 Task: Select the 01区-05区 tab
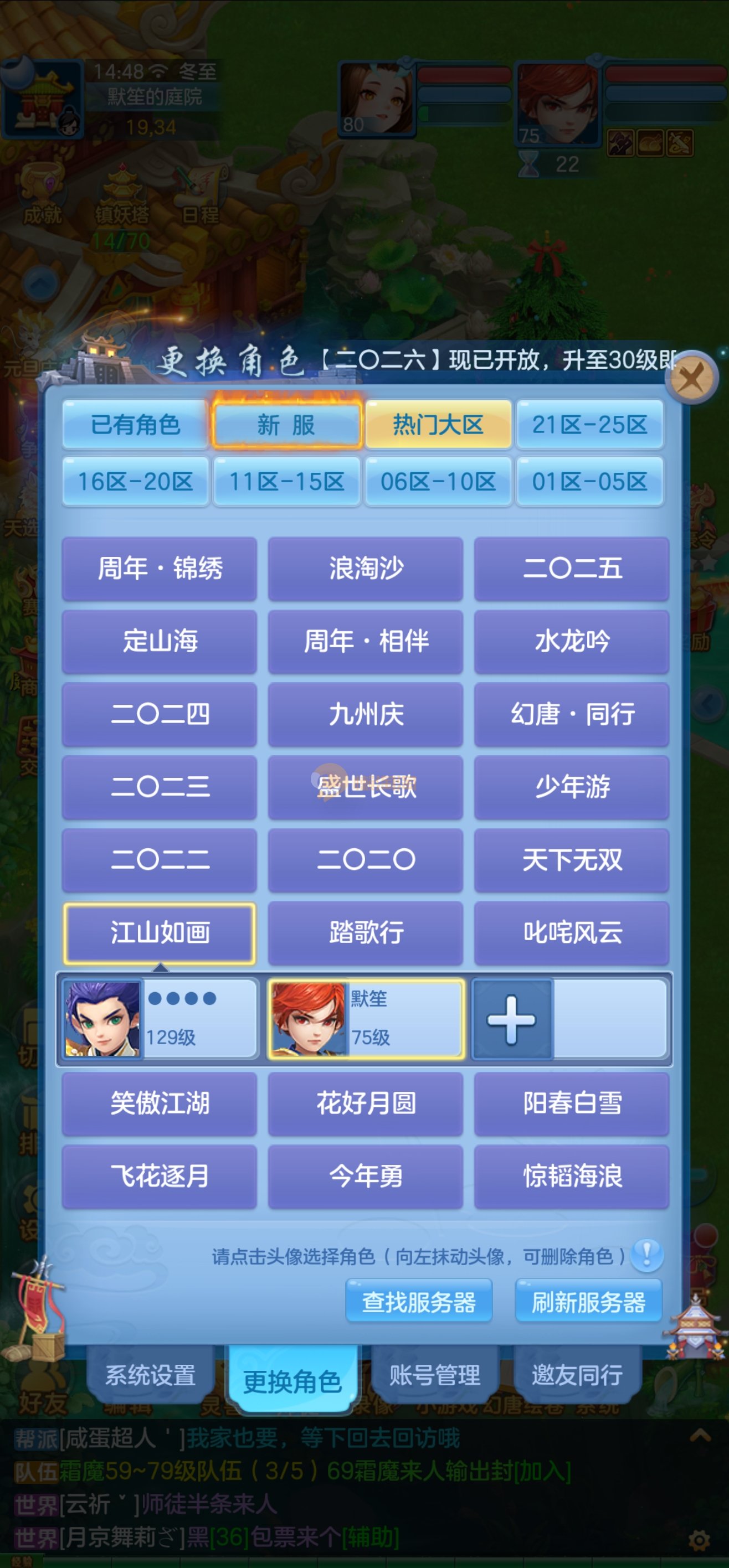pyautogui.click(x=589, y=482)
